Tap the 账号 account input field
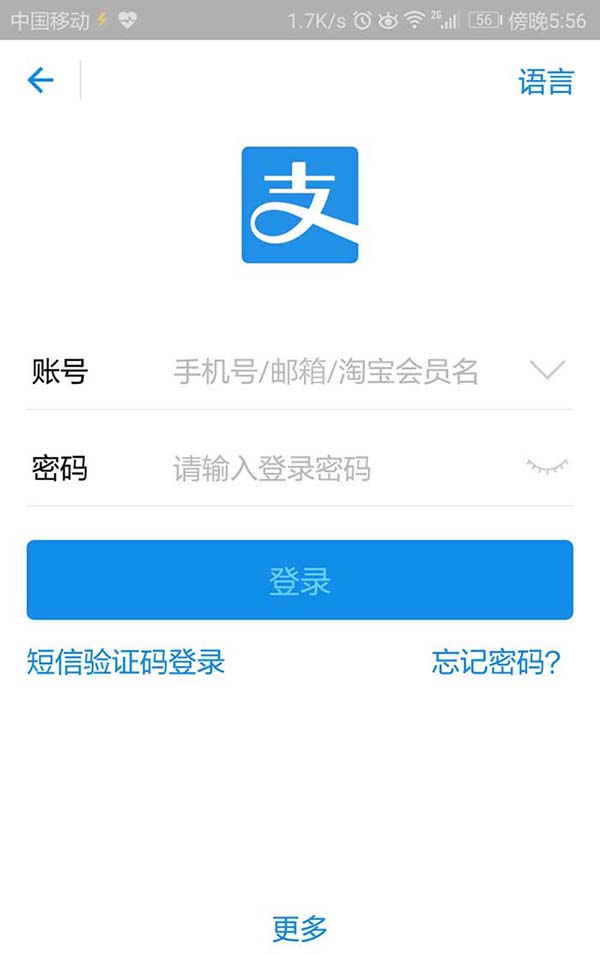Image resolution: width=600 pixels, height=955 pixels. tap(325, 372)
